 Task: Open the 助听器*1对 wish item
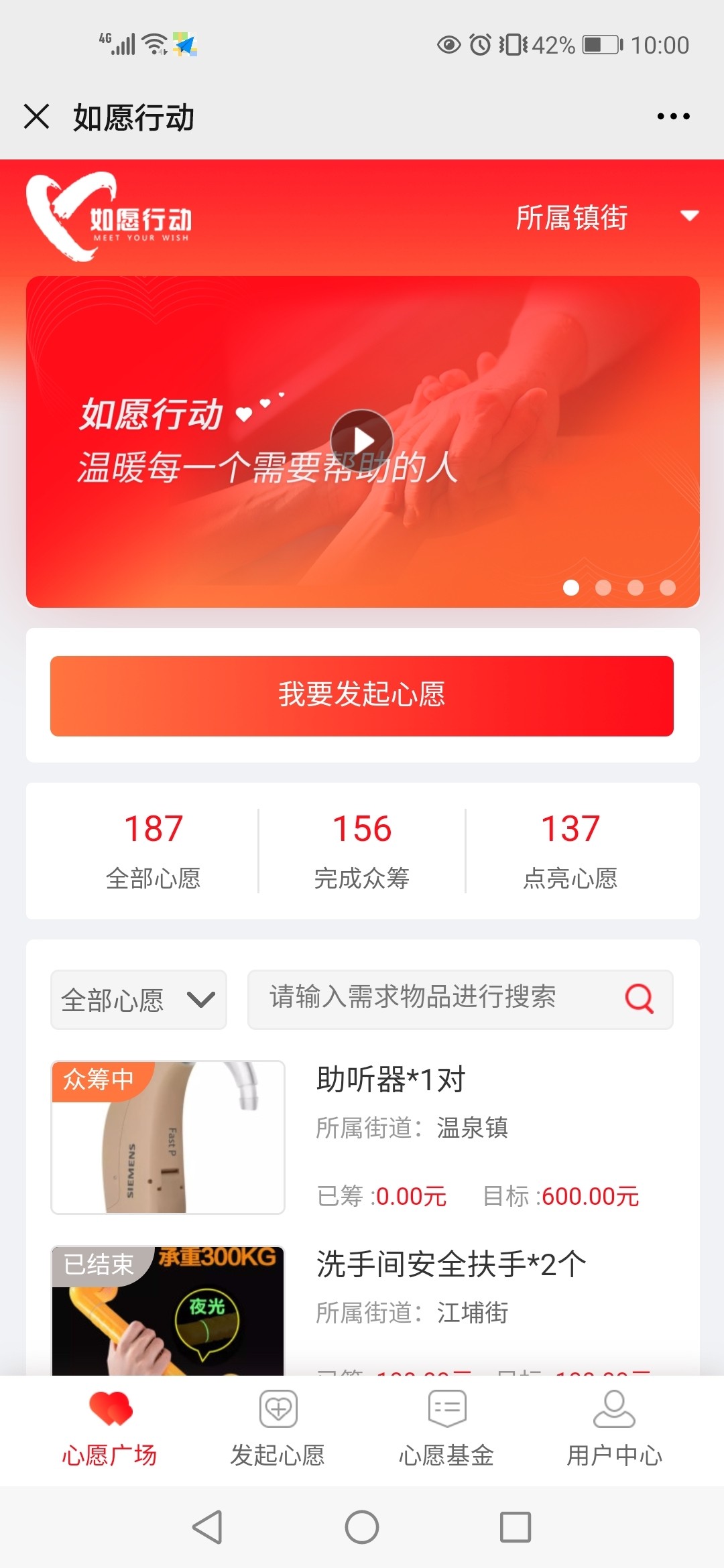391,1080
